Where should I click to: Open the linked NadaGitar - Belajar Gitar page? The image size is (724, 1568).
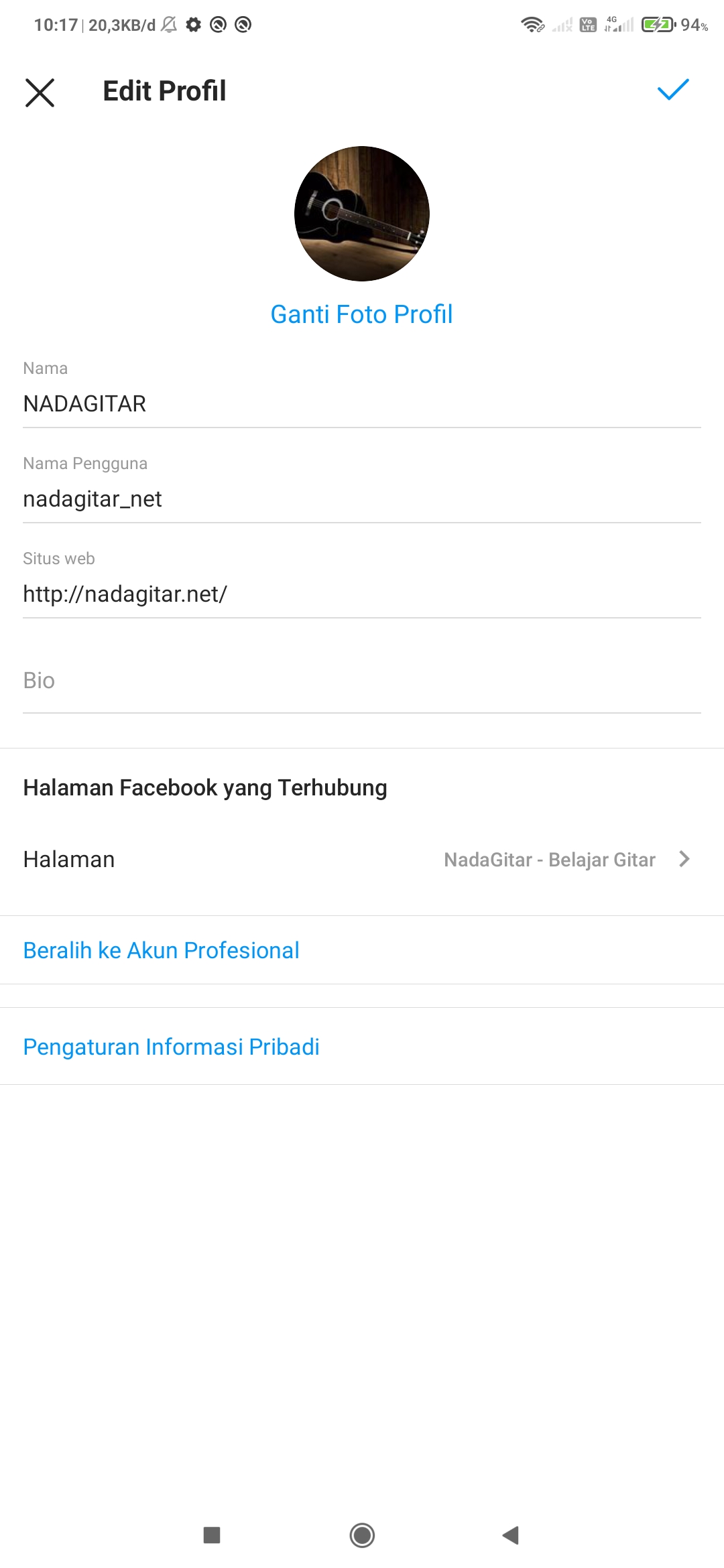(550, 860)
